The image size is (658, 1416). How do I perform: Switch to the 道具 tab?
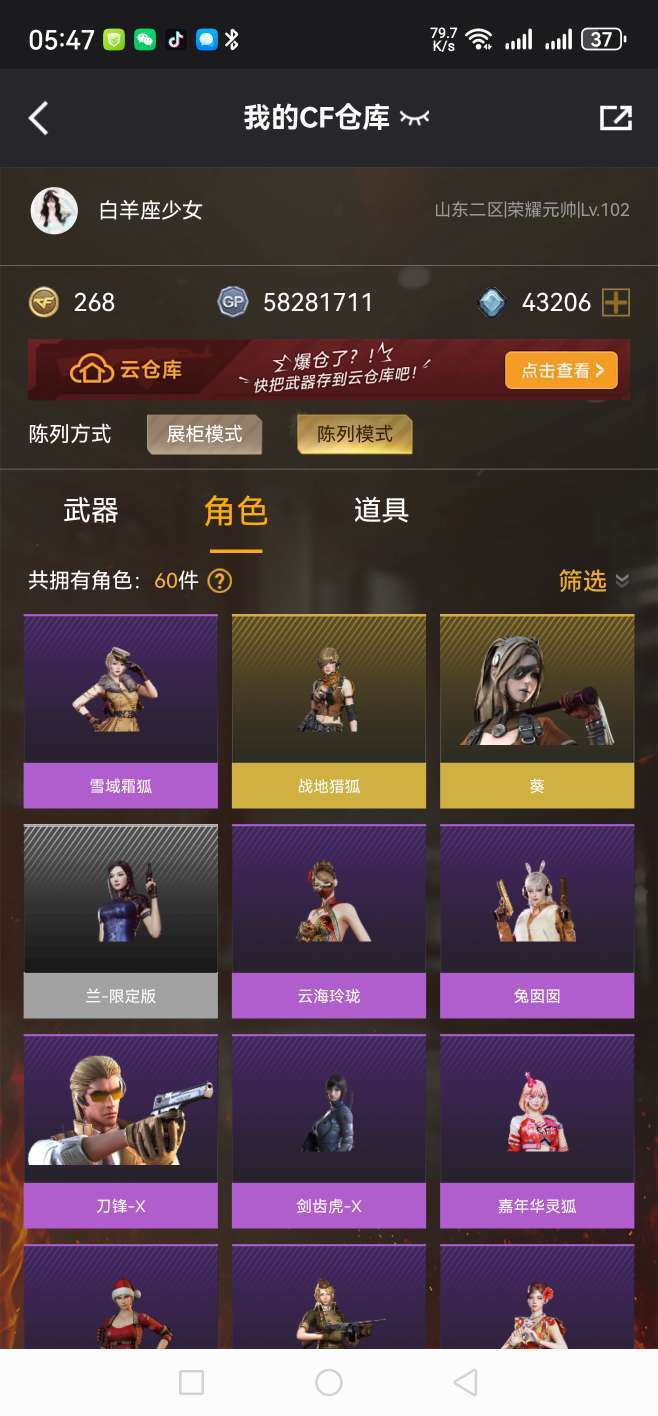[381, 511]
